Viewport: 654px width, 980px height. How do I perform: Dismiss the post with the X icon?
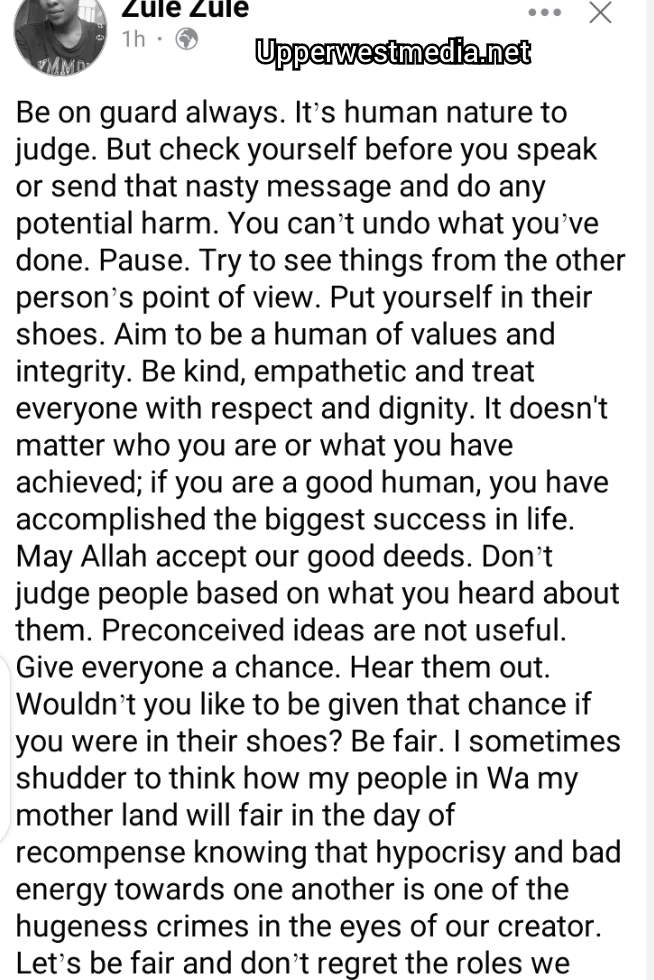pyautogui.click(x=600, y=12)
